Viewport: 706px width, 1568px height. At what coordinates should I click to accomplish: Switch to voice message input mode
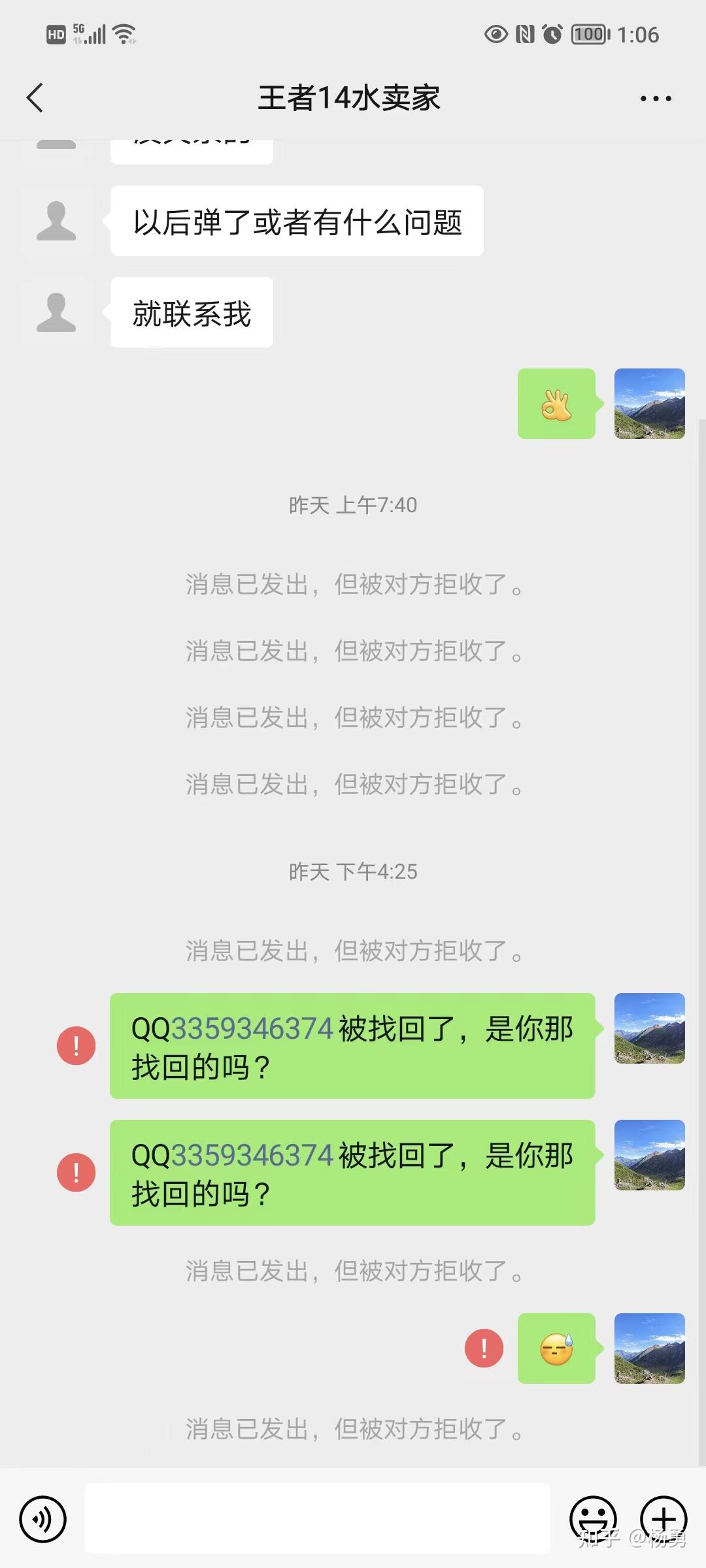(x=42, y=1519)
